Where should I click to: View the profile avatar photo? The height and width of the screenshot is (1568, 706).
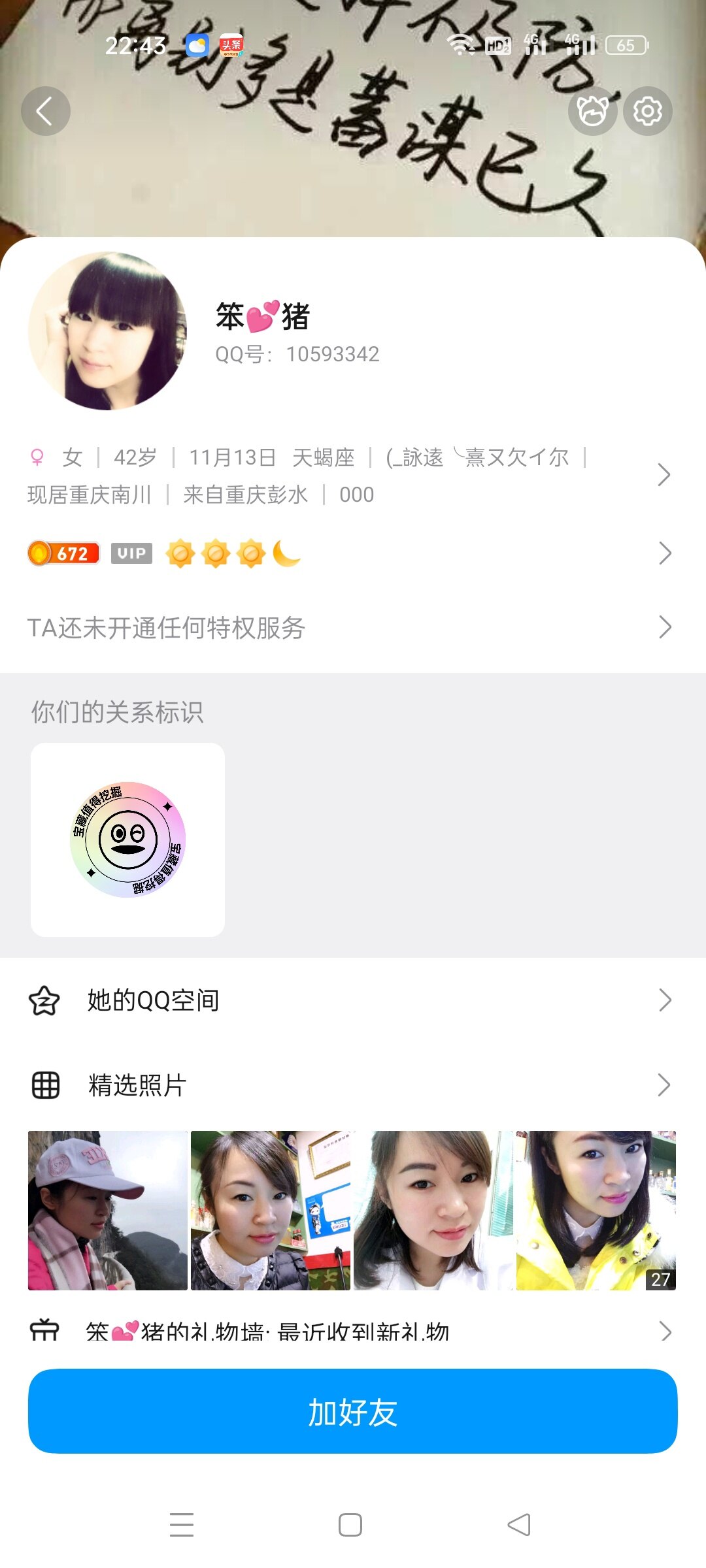click(x=107, y=331)
